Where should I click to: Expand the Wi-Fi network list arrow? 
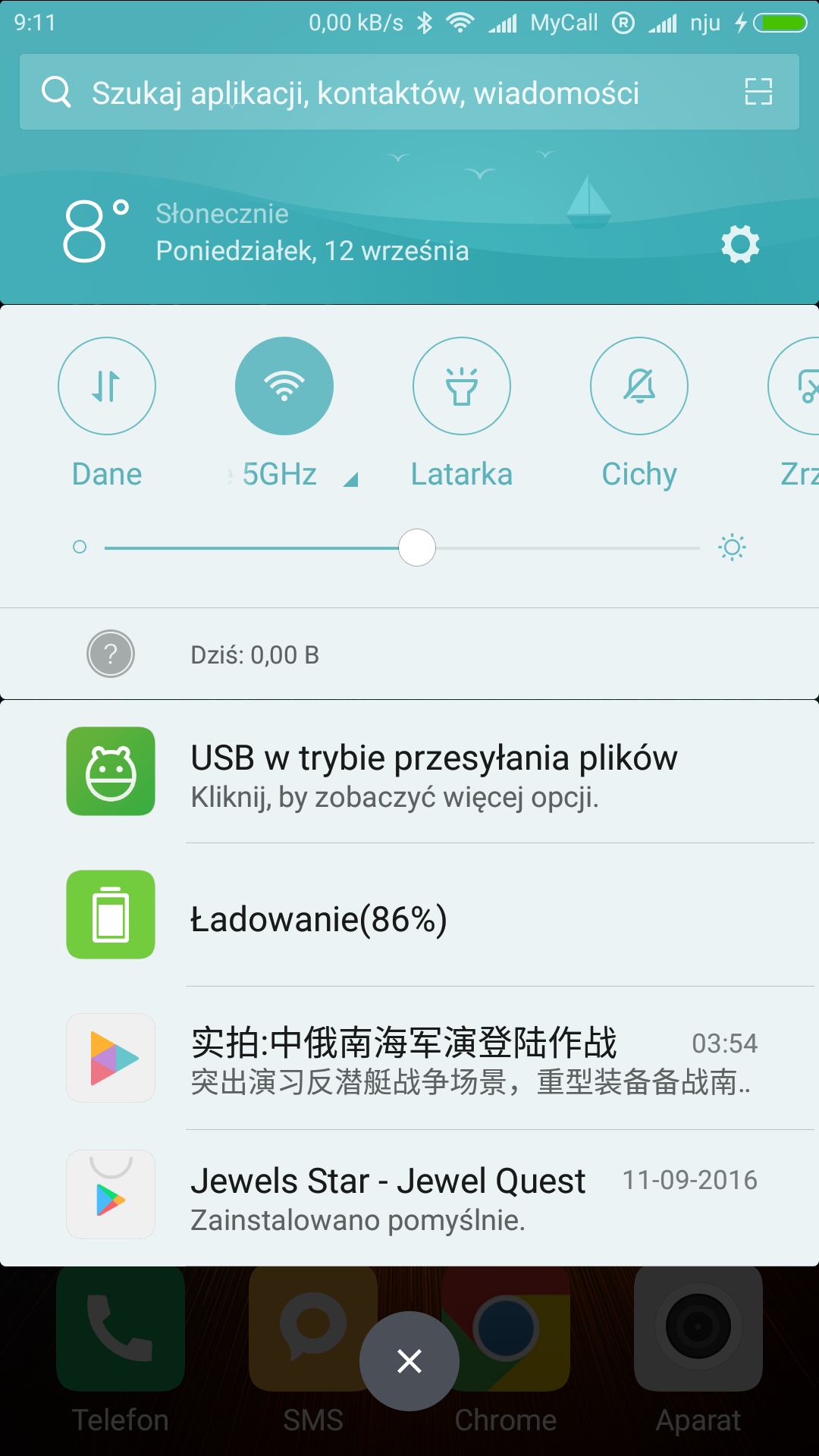350,479
